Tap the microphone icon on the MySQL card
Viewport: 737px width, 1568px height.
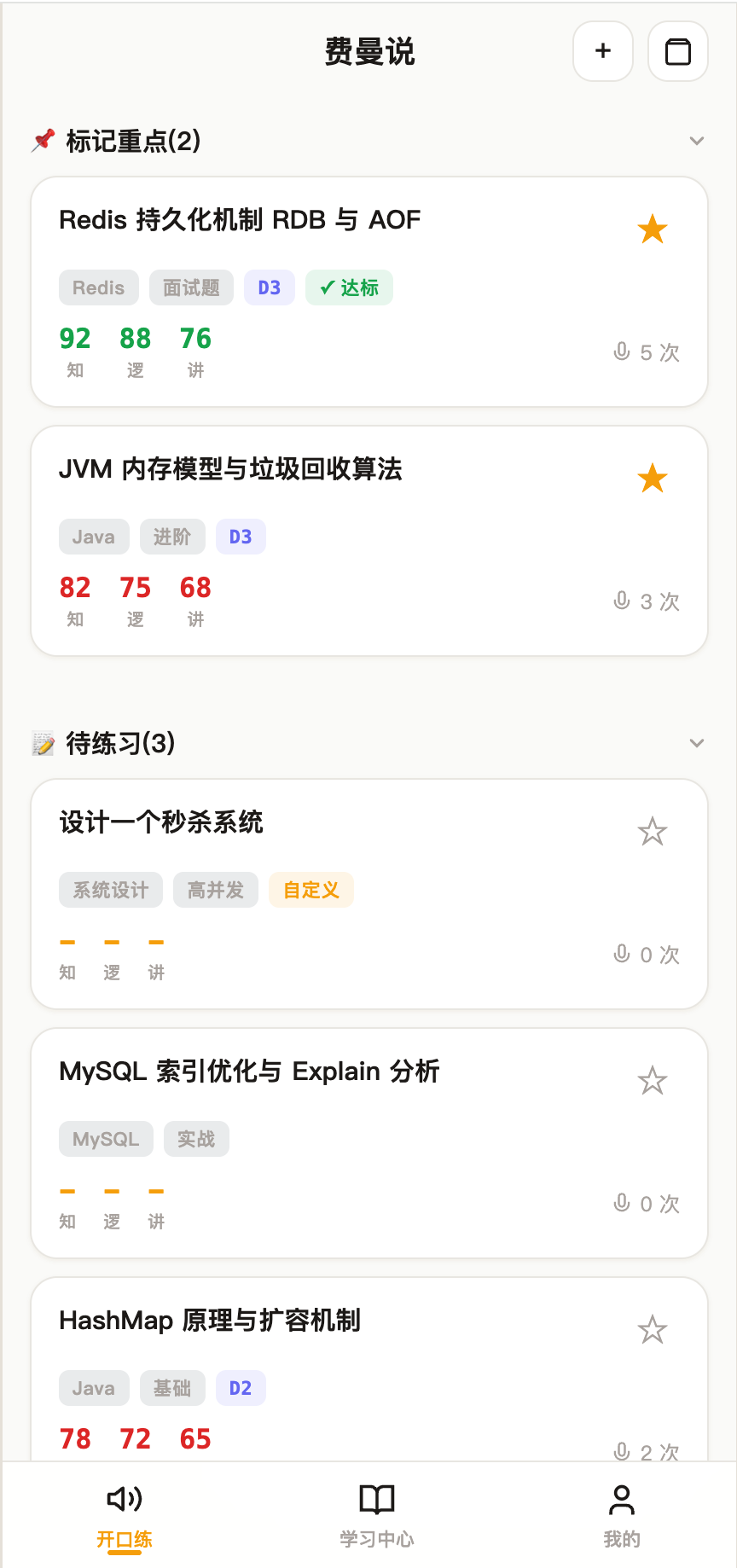[624, 1203]
